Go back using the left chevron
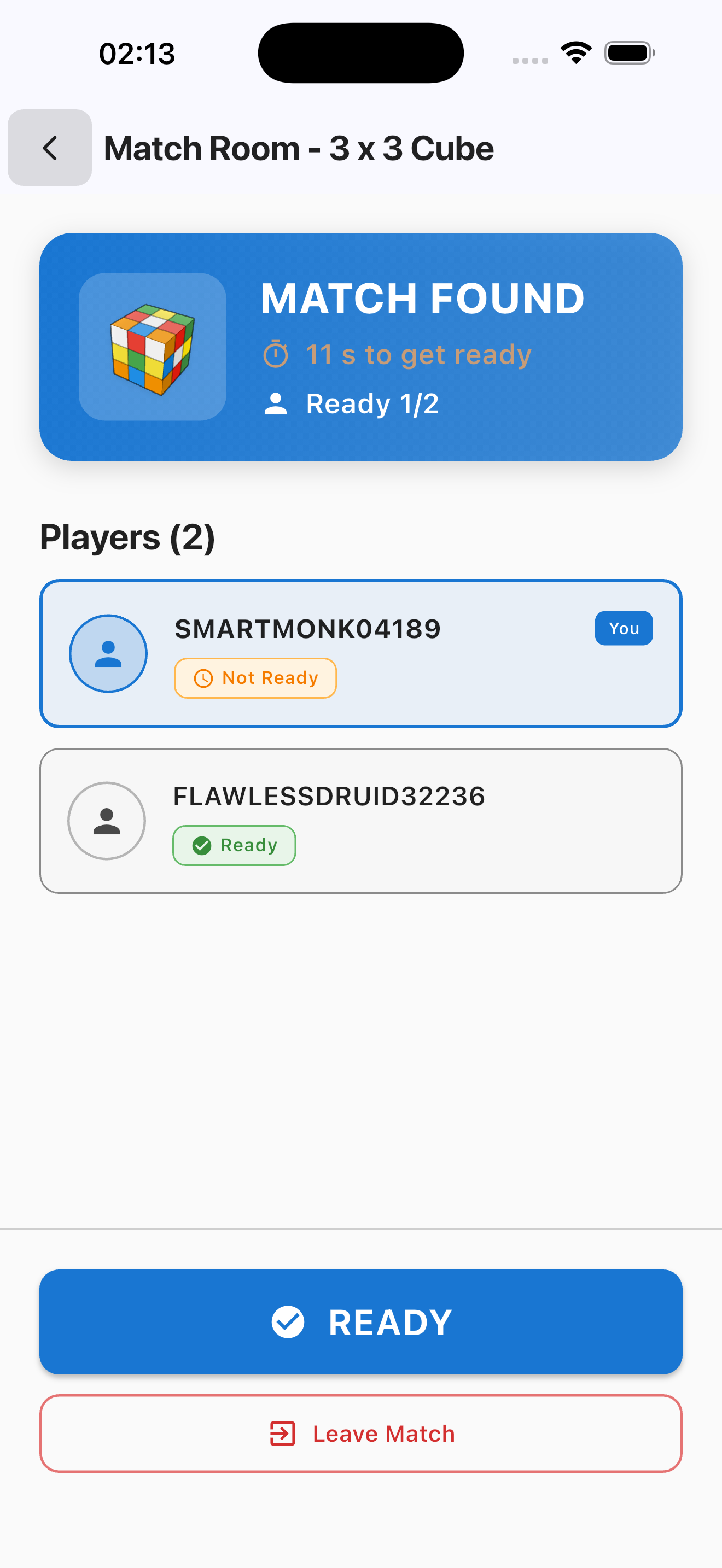Screen dimensions: 722x1568 coord(49,148)
